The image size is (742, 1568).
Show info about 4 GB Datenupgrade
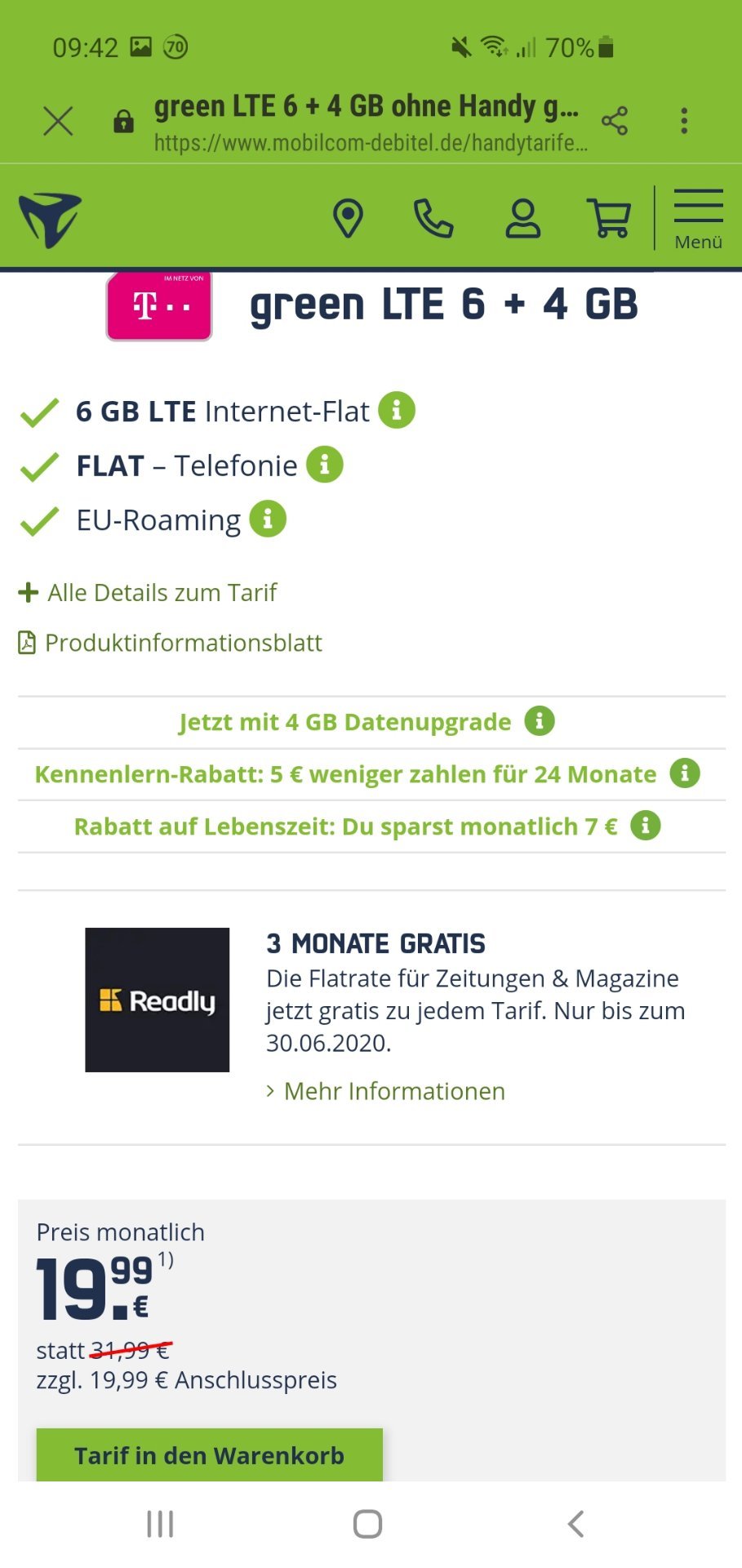(540, 721)
